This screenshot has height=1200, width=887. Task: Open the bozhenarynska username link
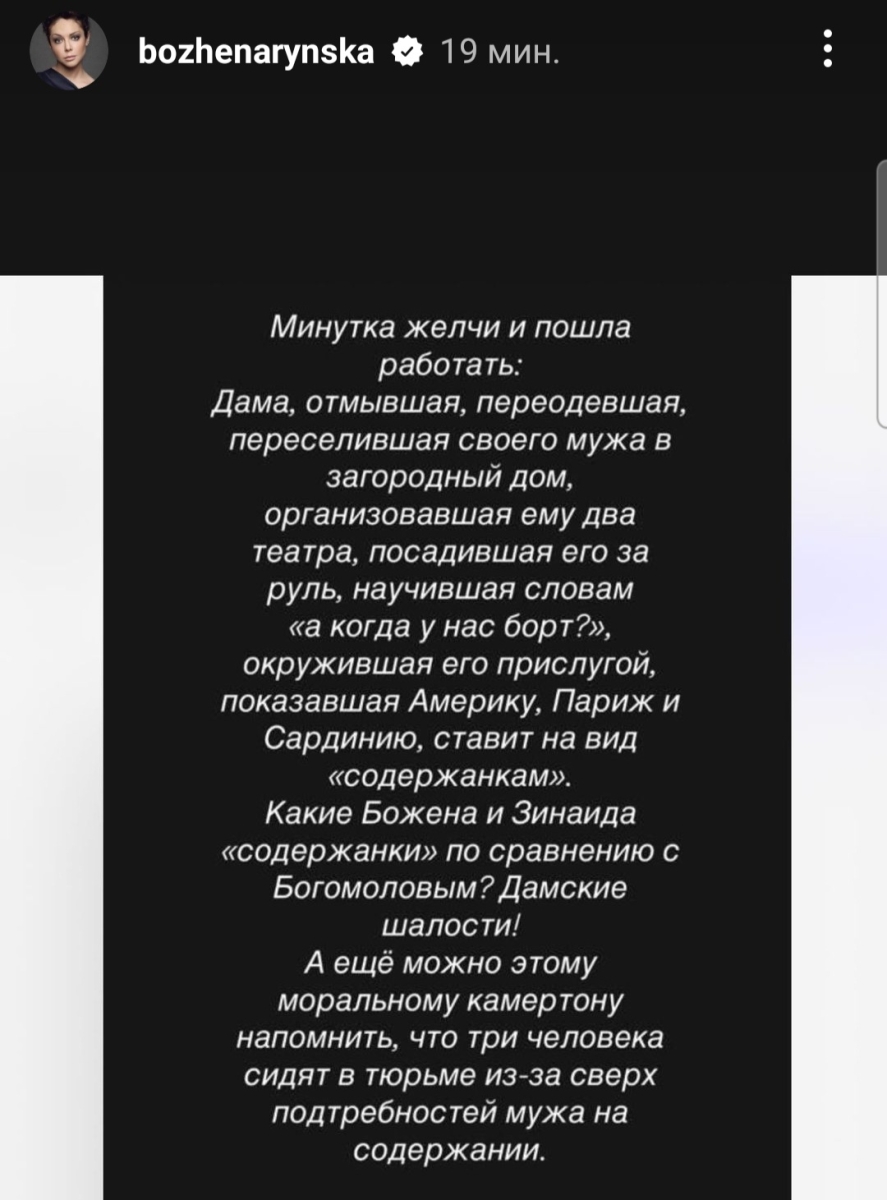coord(255,52)
